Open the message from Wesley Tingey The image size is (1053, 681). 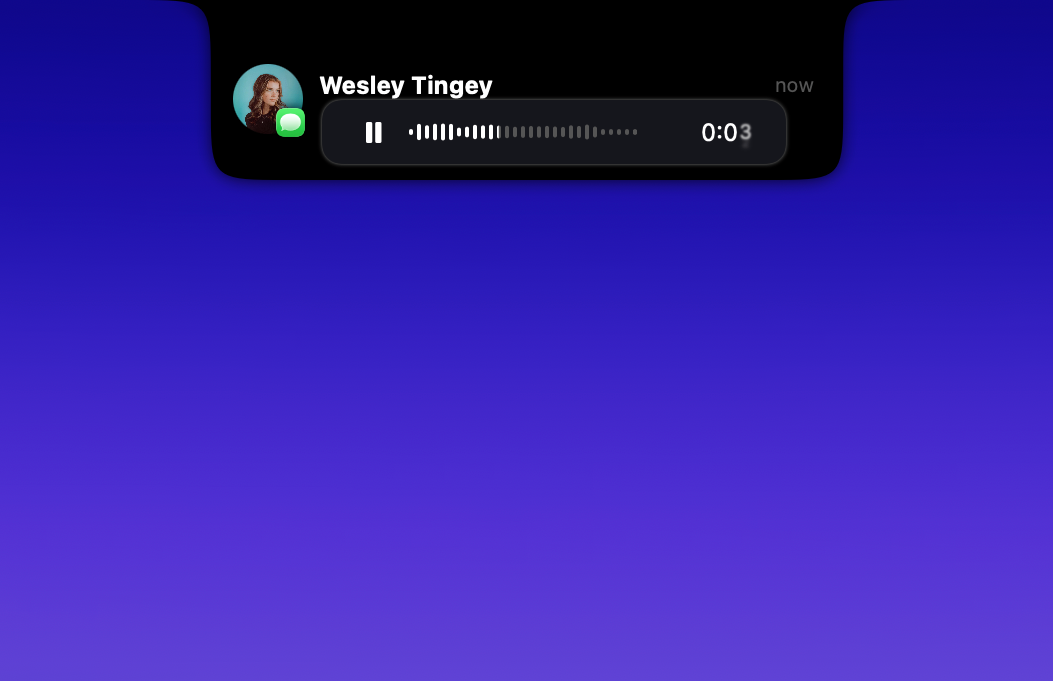click(406, 85)
